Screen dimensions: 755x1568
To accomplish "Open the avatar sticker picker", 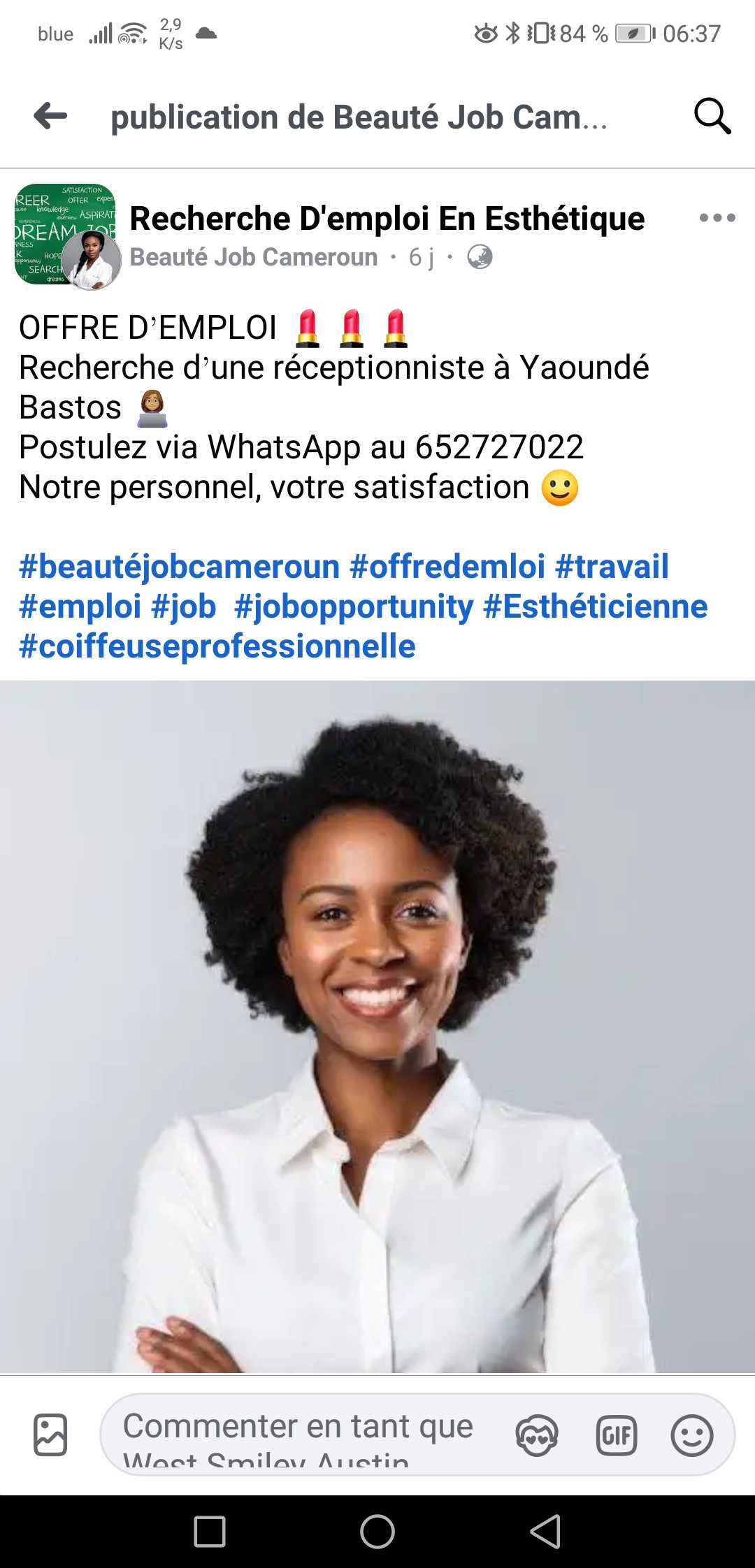I will [x=537, y=1436].
